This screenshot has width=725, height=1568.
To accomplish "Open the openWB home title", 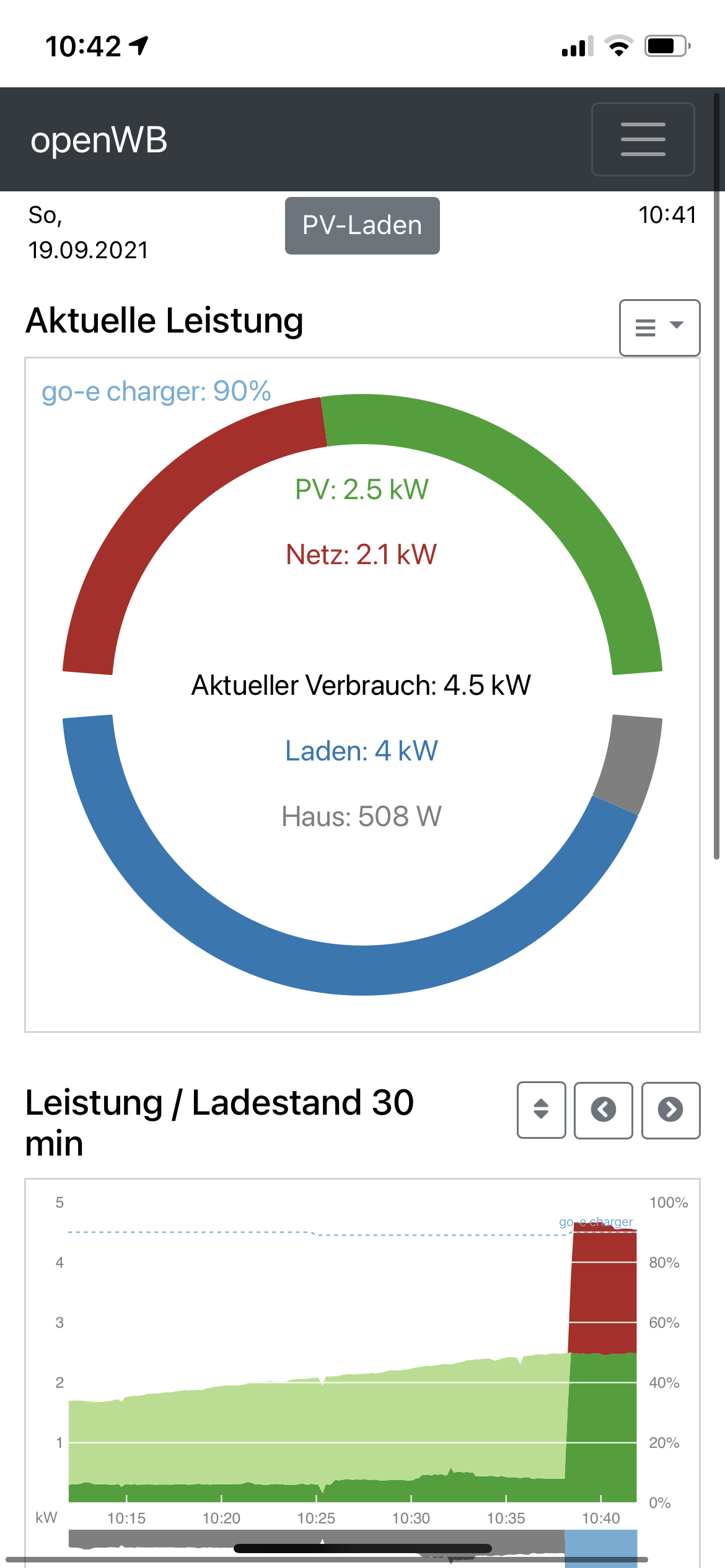I will click(99, 140).
